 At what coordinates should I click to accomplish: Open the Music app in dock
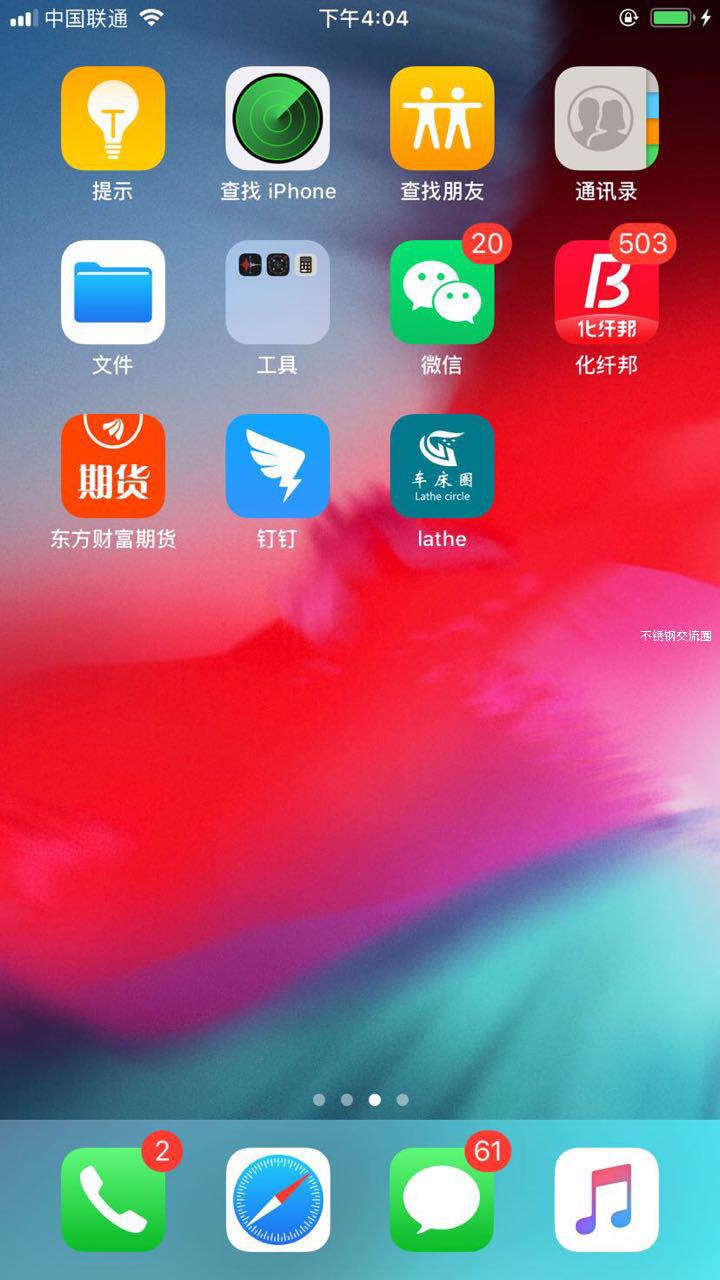tap(606, 1199)
